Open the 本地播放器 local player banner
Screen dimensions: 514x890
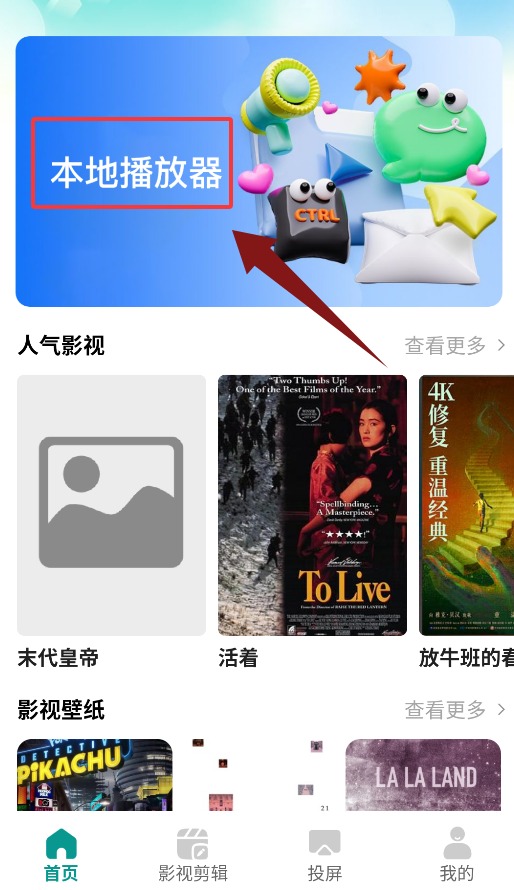259,171
